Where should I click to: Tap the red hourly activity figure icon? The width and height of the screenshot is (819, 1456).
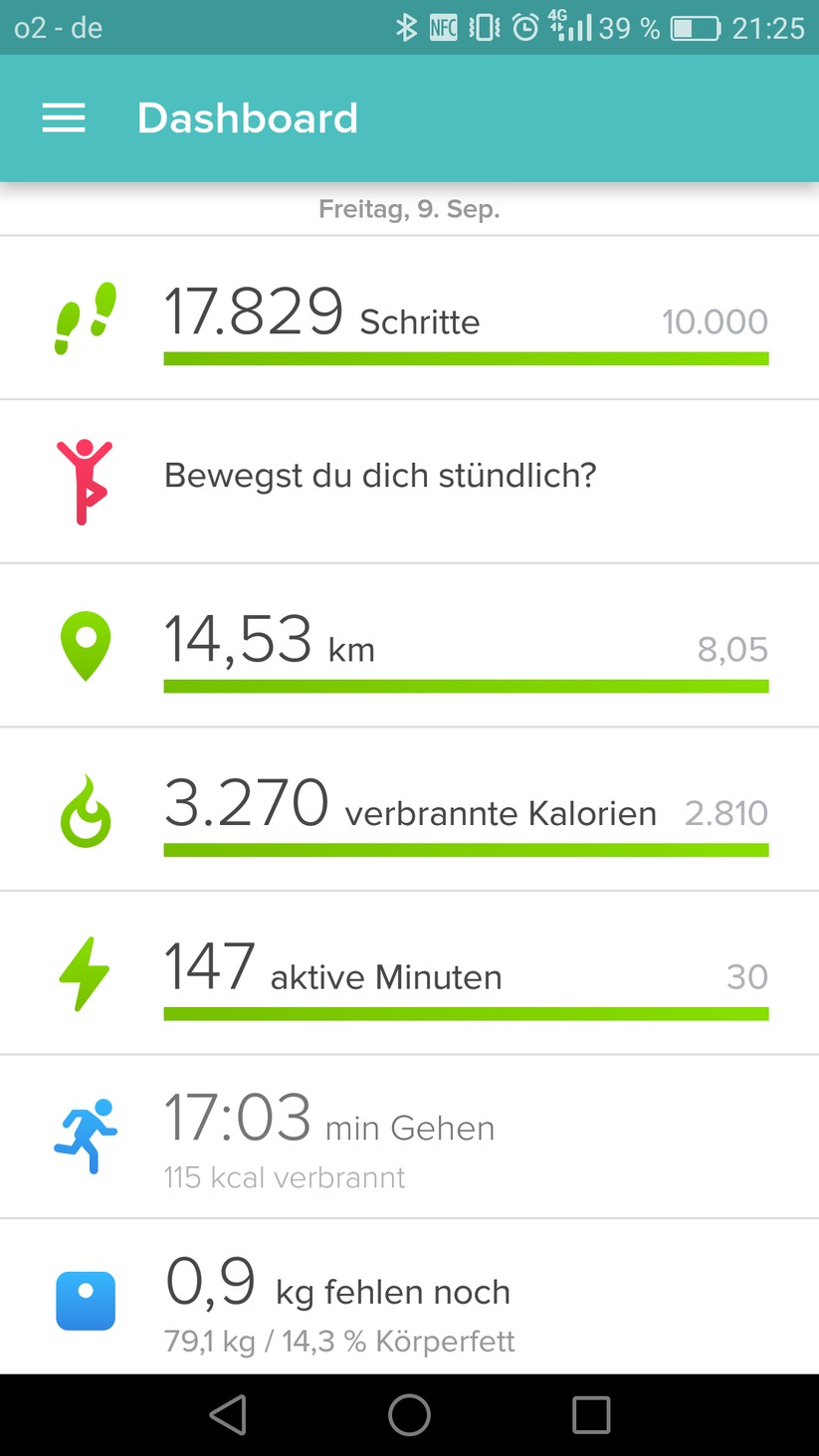[x=85, y=479]
